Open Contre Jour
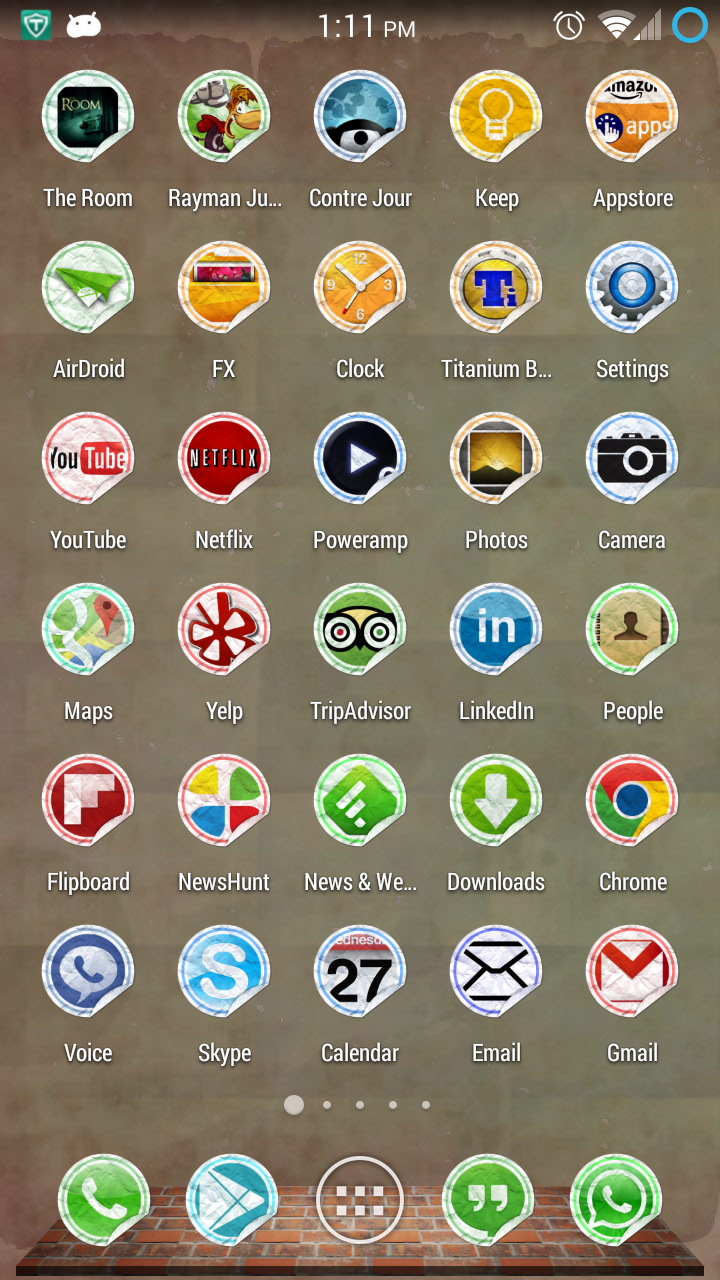Image resolution: width=720 pixels, height=1280 pixels. click(x=360, y=115)
